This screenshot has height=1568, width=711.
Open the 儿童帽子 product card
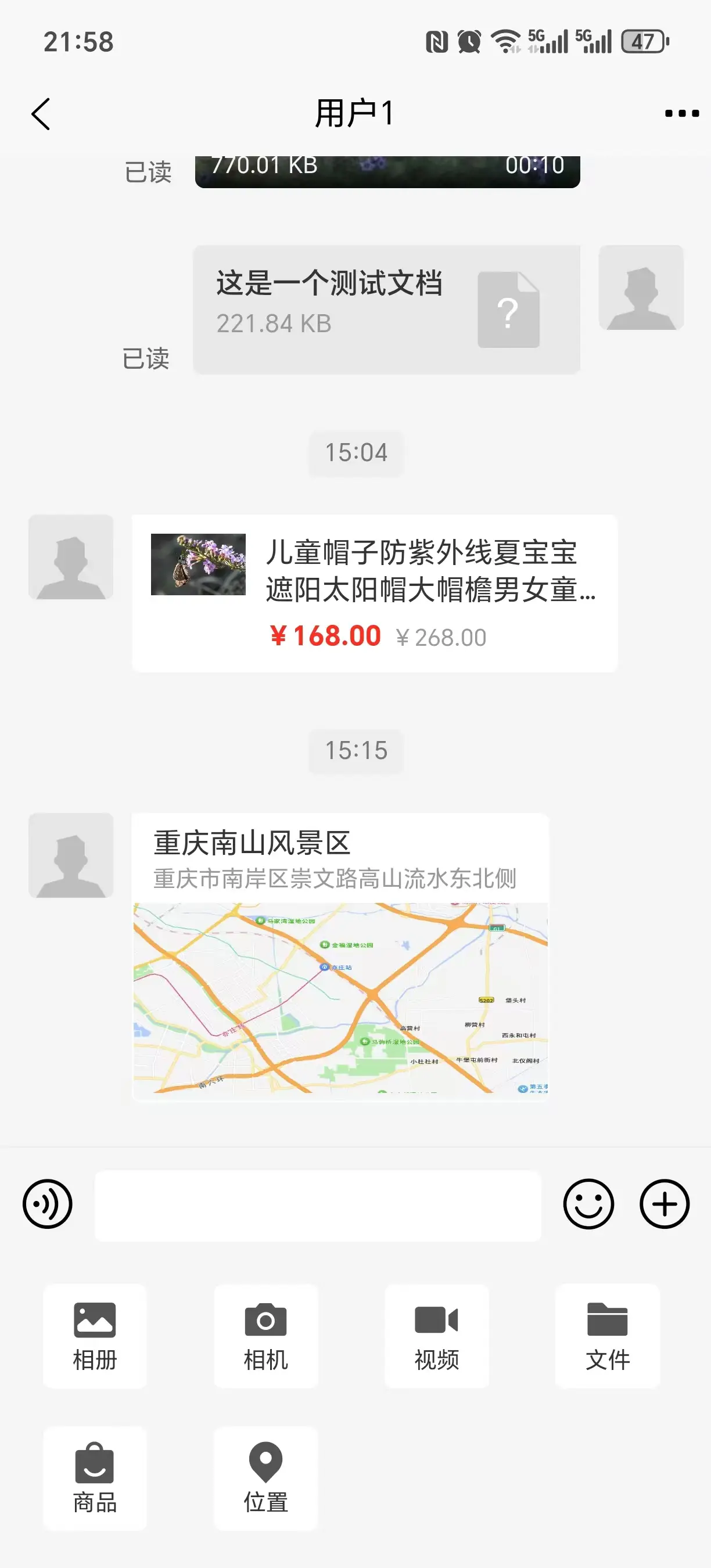coord(374,593)
